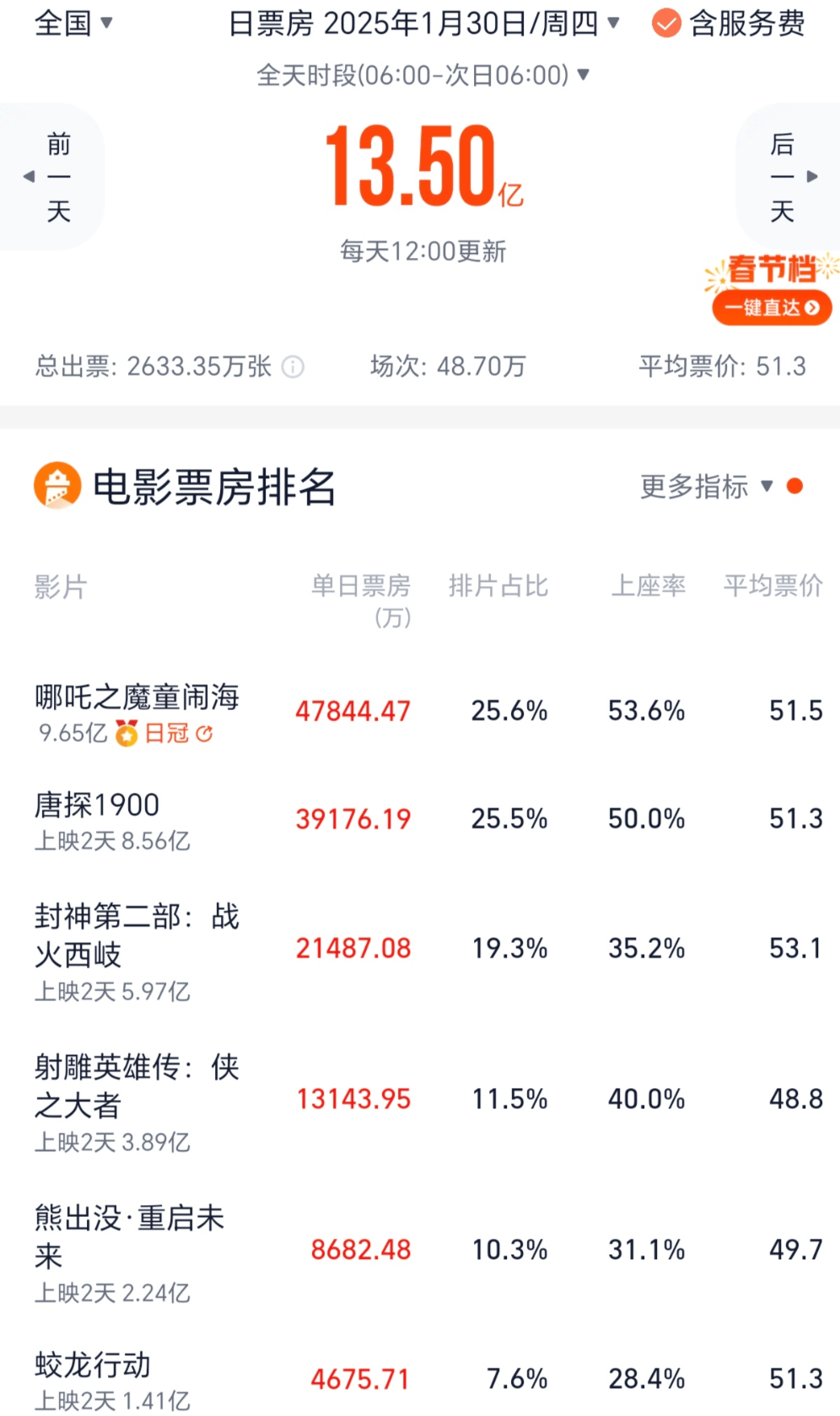Screen dimensions: 840x1416
Task: Click the right arrow beside 后一天
Action: [x=813, y=176]
